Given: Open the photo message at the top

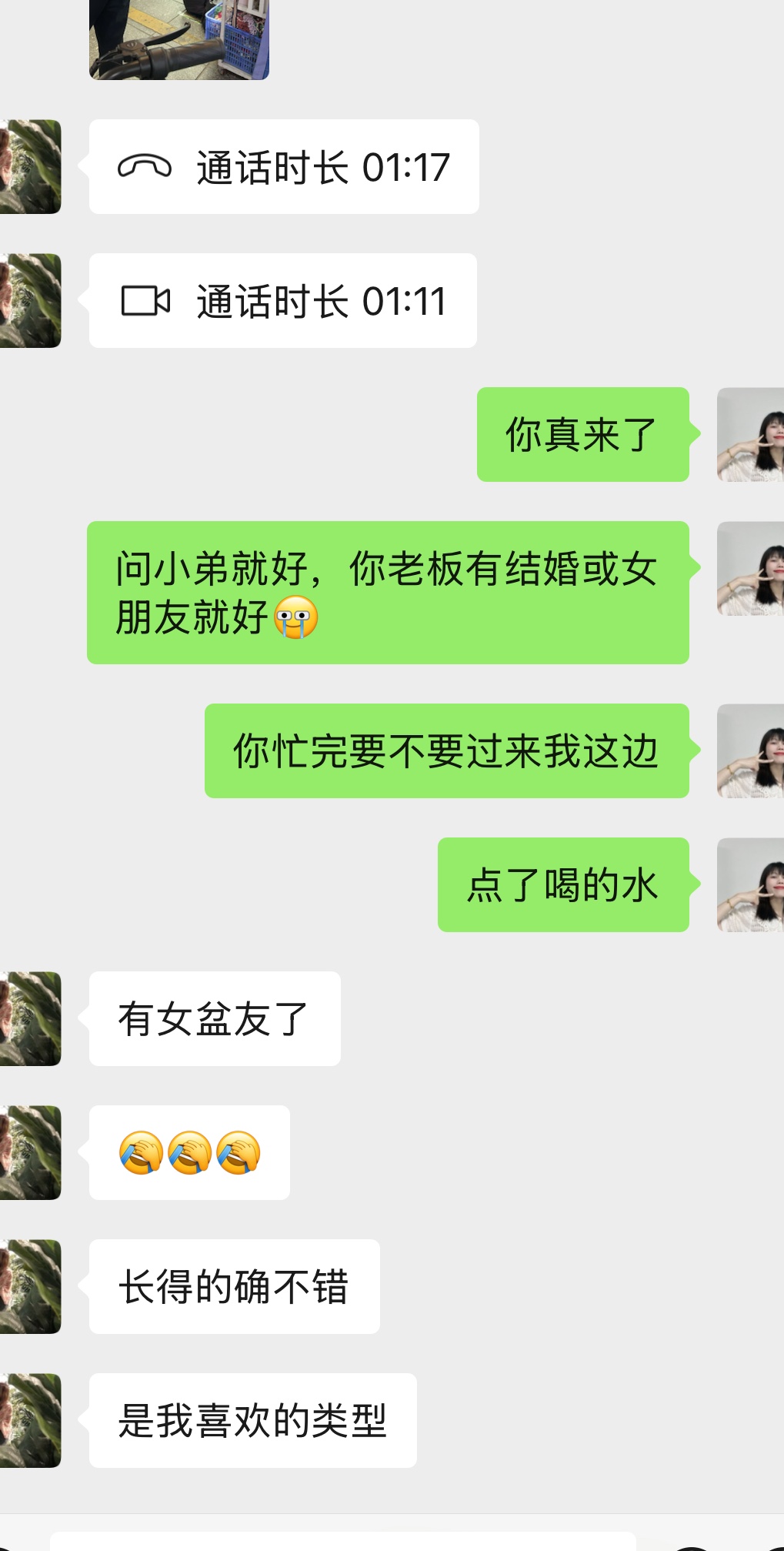Looking at the screenshot, I should 179,39.
